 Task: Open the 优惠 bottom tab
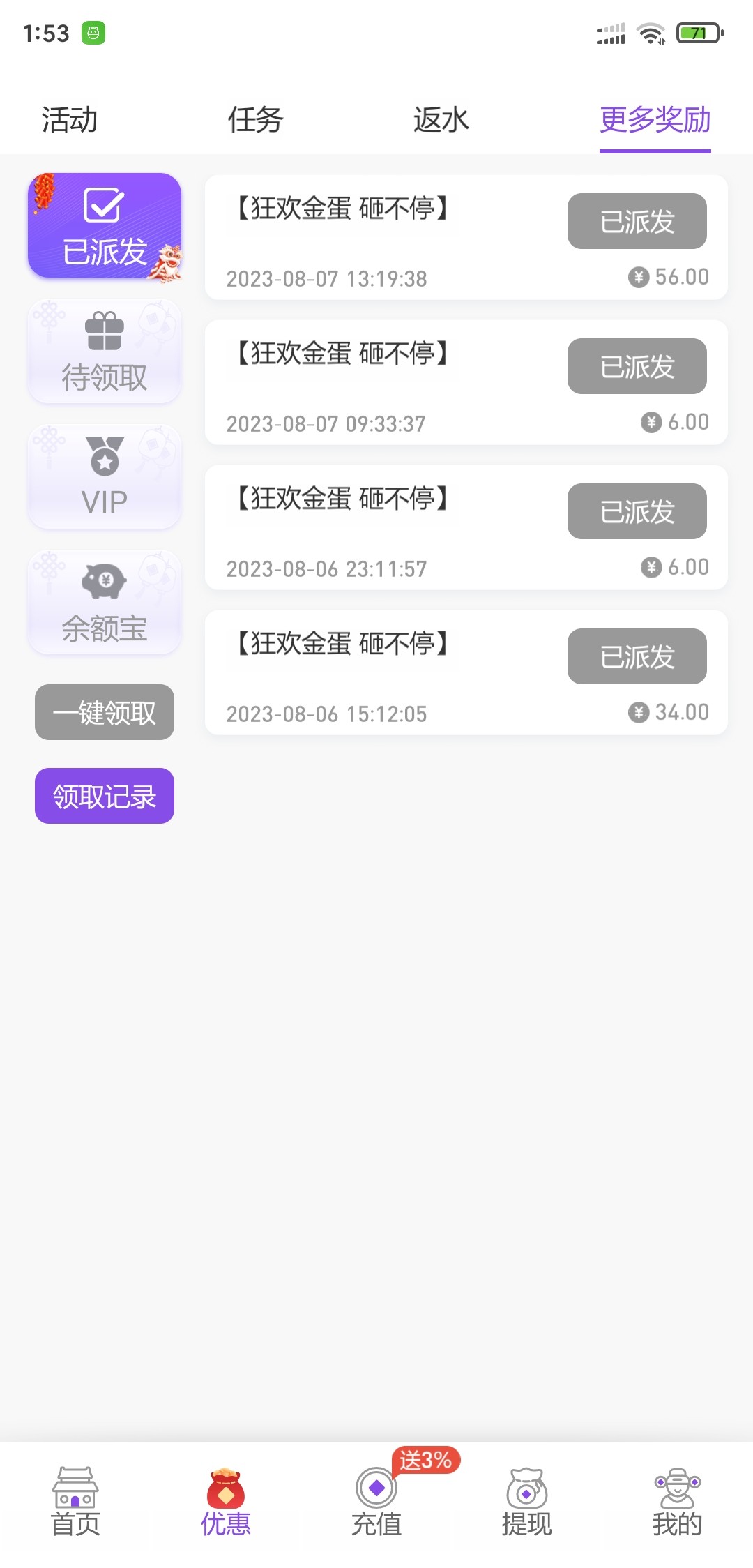point(226,1502)
